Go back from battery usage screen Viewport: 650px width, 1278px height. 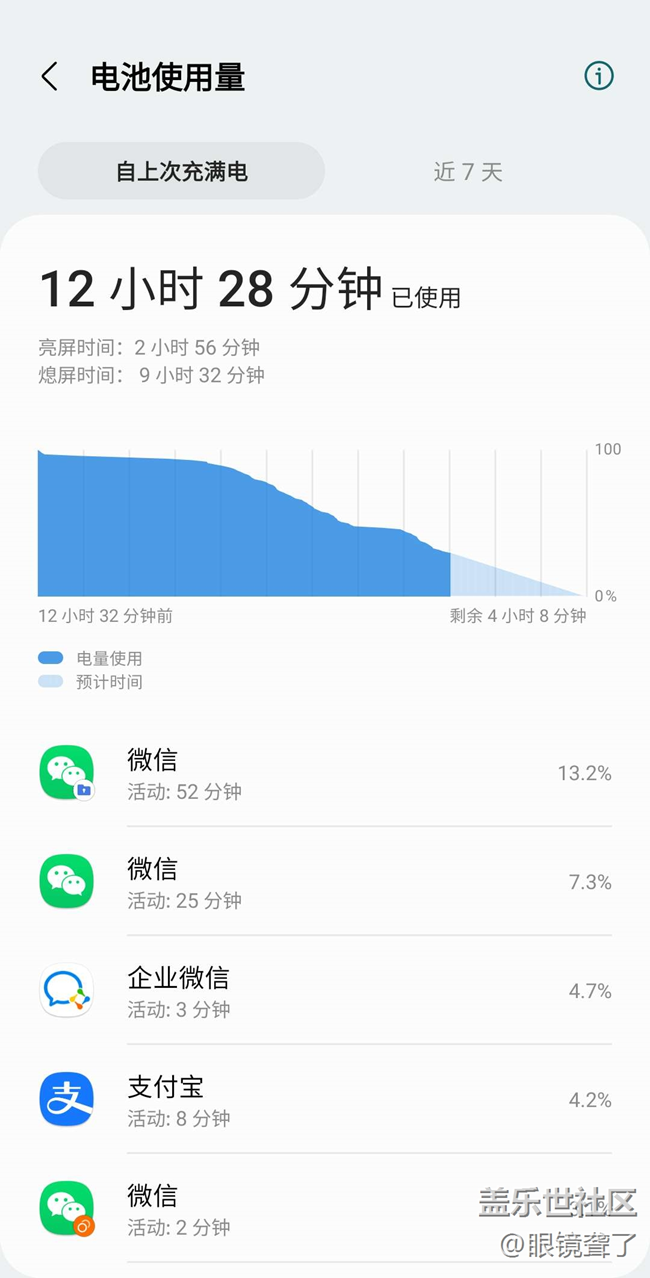click(x=49, y=77)
